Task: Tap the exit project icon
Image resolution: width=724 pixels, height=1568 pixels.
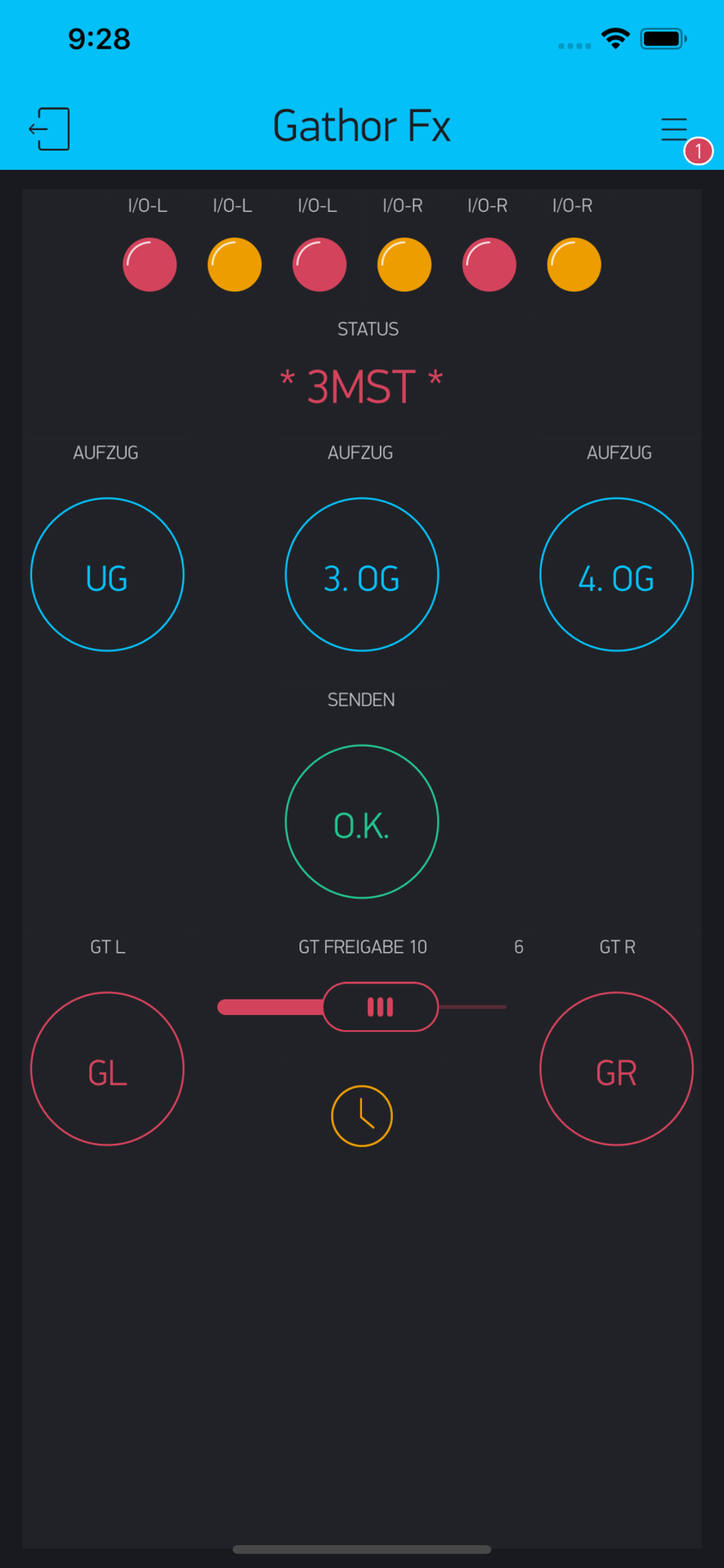Action: pos(49,129)
